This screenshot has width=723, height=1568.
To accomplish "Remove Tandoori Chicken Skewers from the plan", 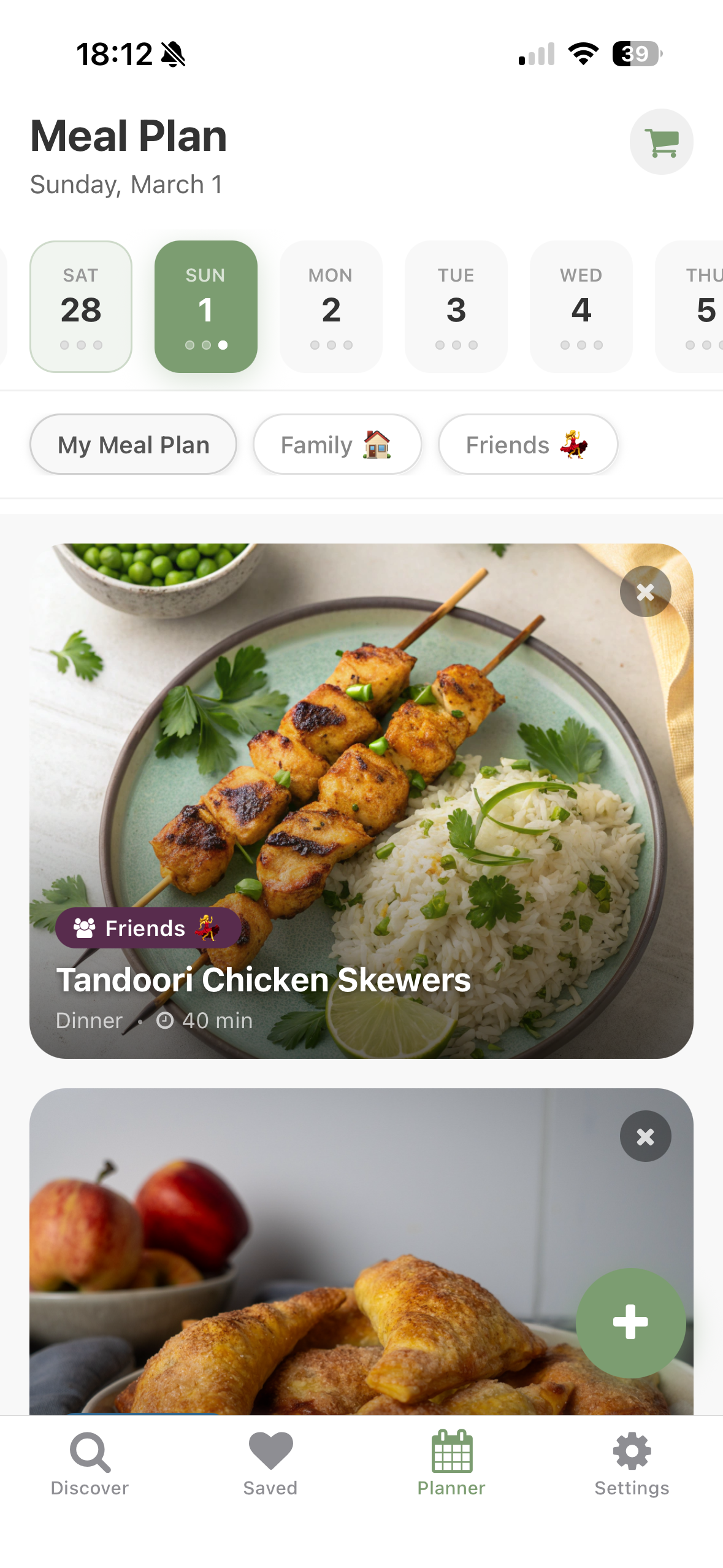I will [645, 591].
